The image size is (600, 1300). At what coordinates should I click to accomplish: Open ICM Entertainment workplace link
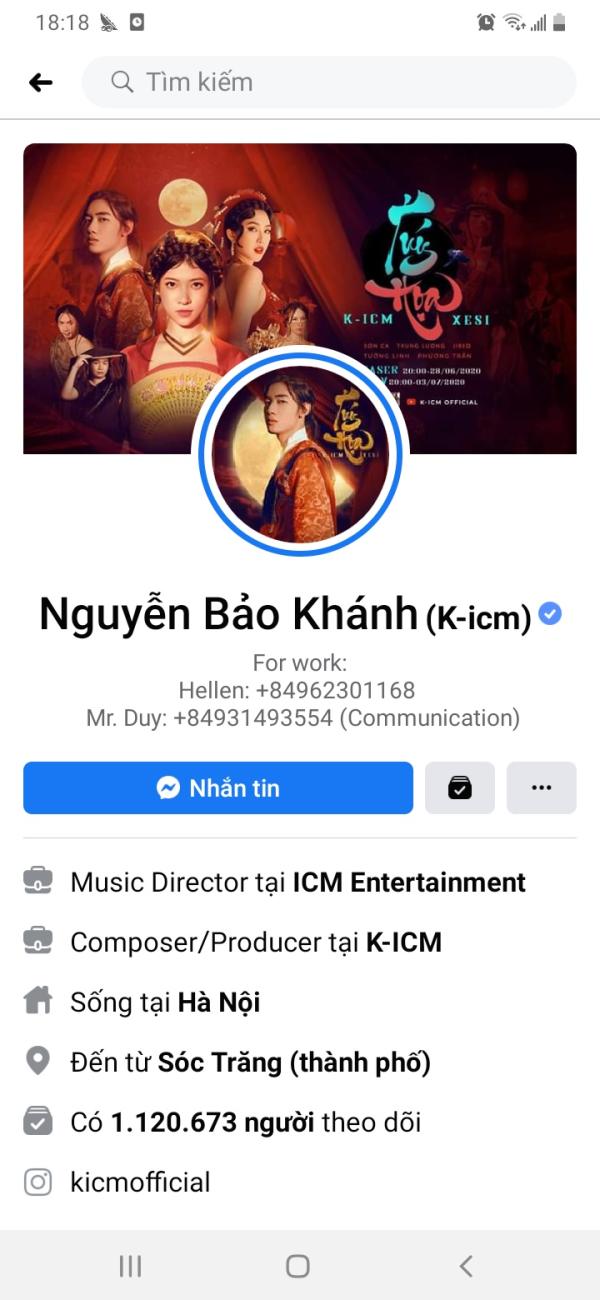click(409, 882)
